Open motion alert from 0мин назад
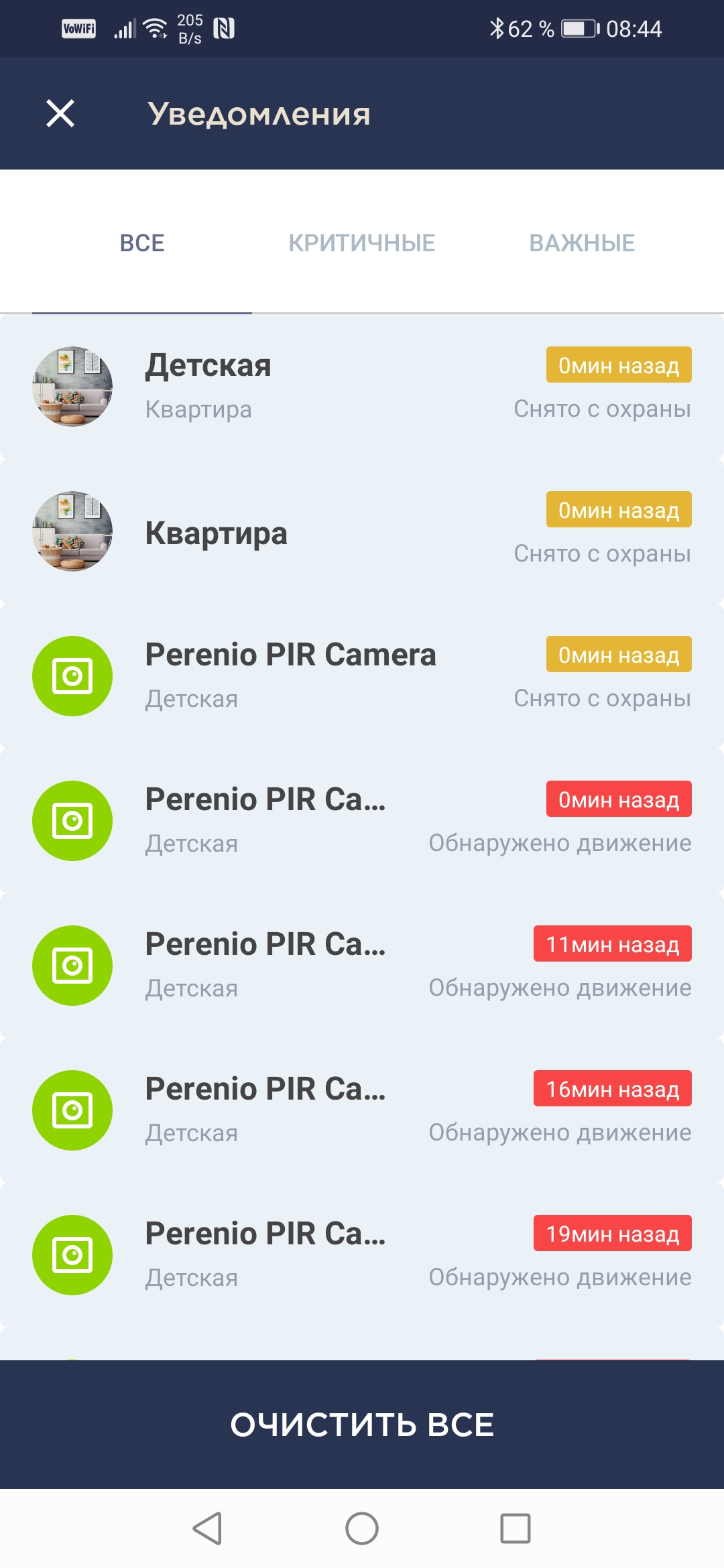This screenshot has height=1568, width=724. click(362, 821)
